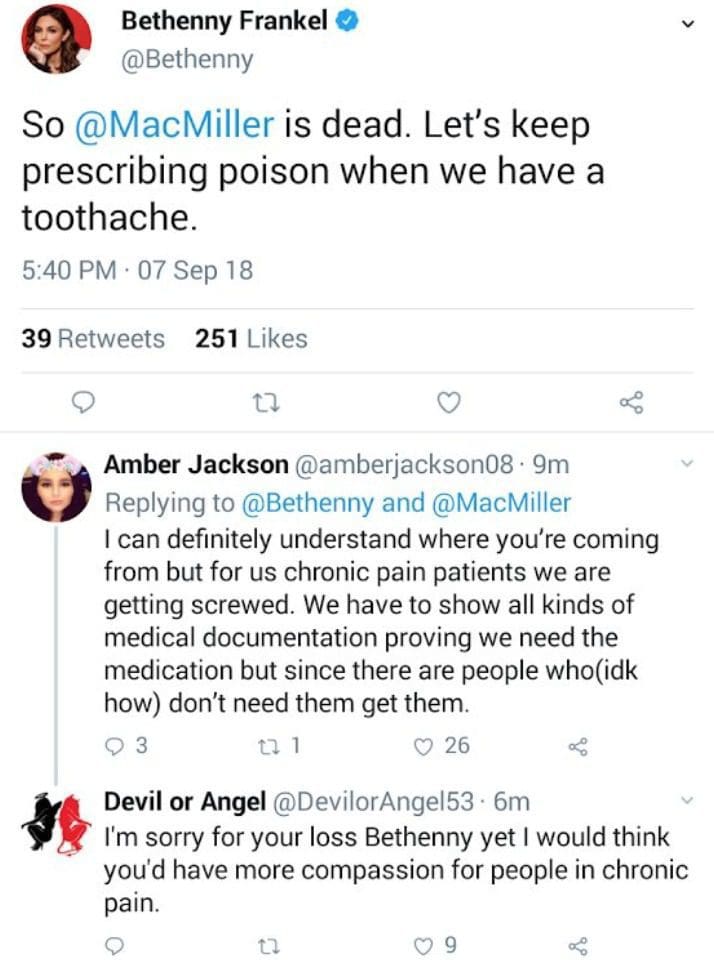Share Bethenny Frankel's tweet
The height and width of the screenshot is (968, 714).
[x=632, y=402]
